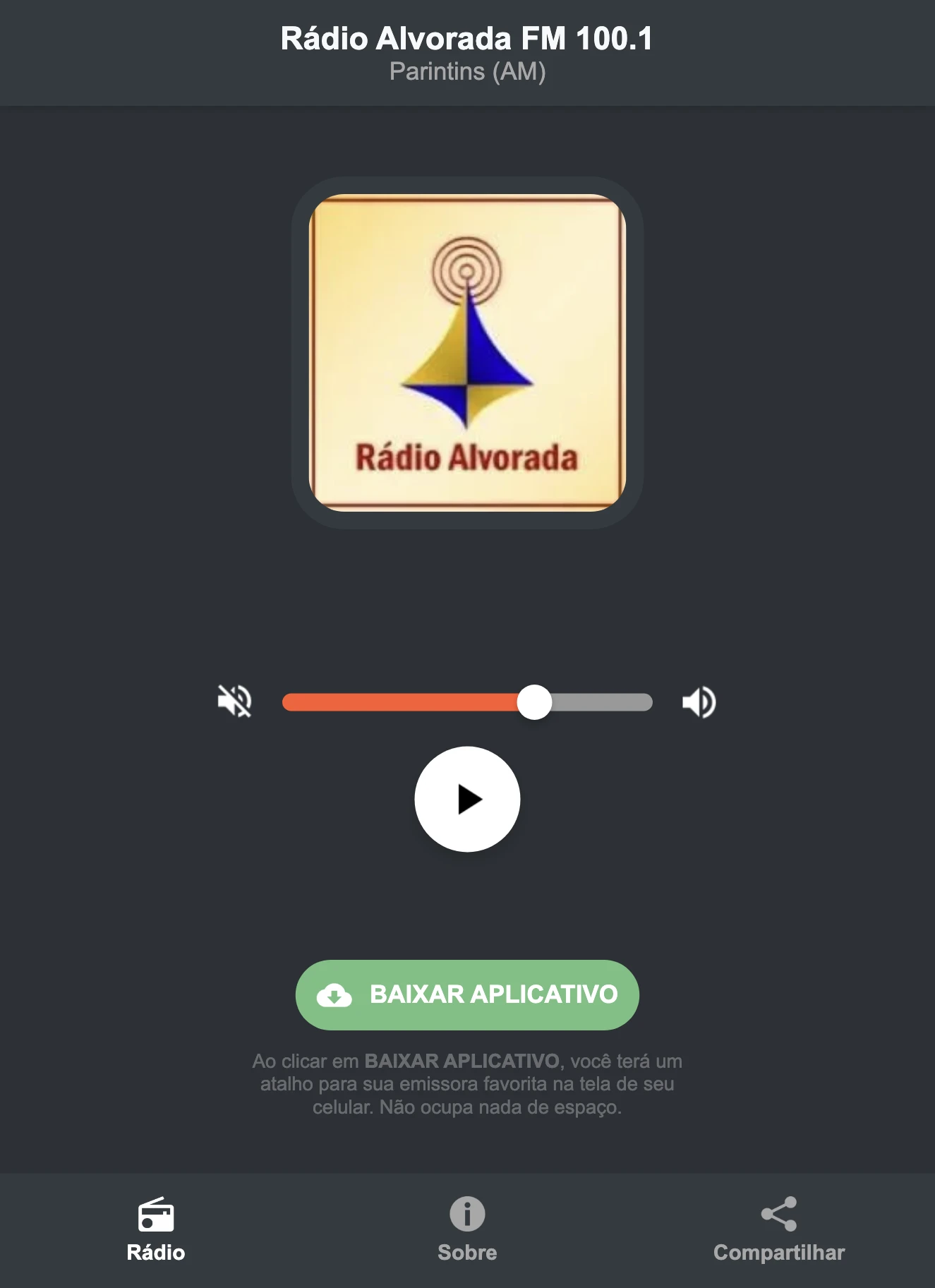Click the Rádio Alvorada FM 100.1 title
The image size is (935, 1288).
(467, 40)
